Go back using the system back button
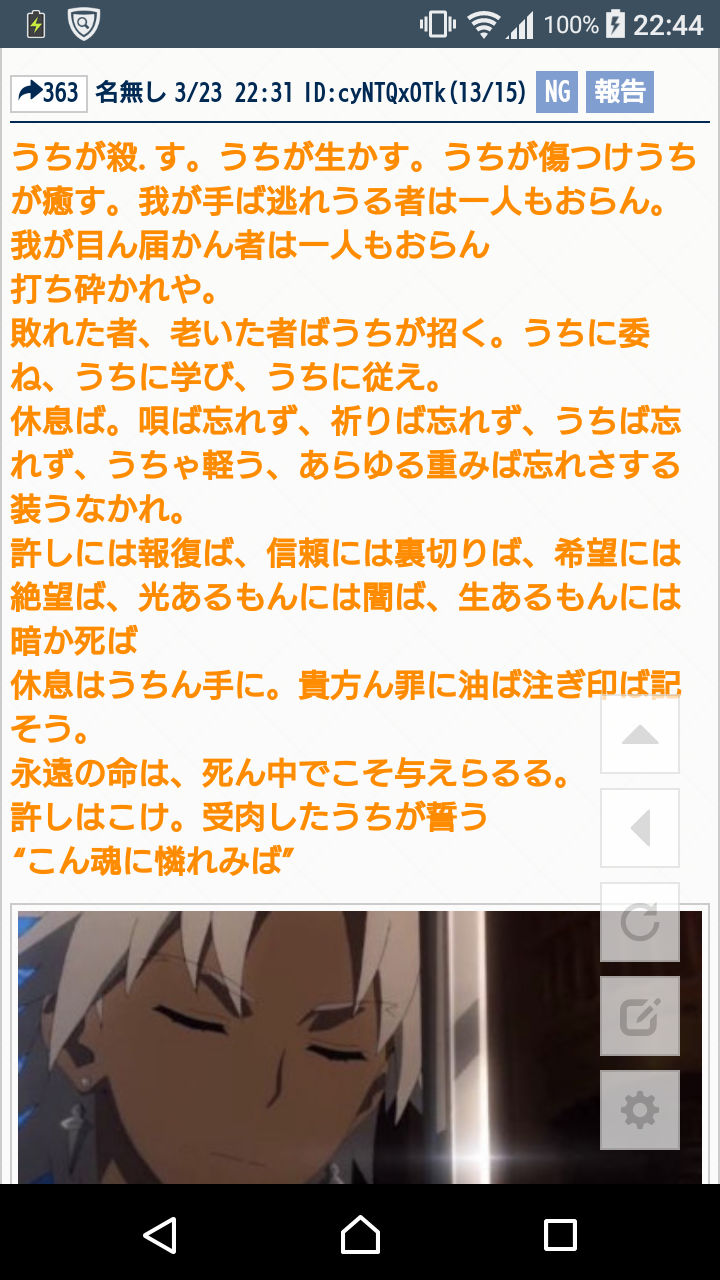This screenshot has height=1280, width=720. (160, 1235)
